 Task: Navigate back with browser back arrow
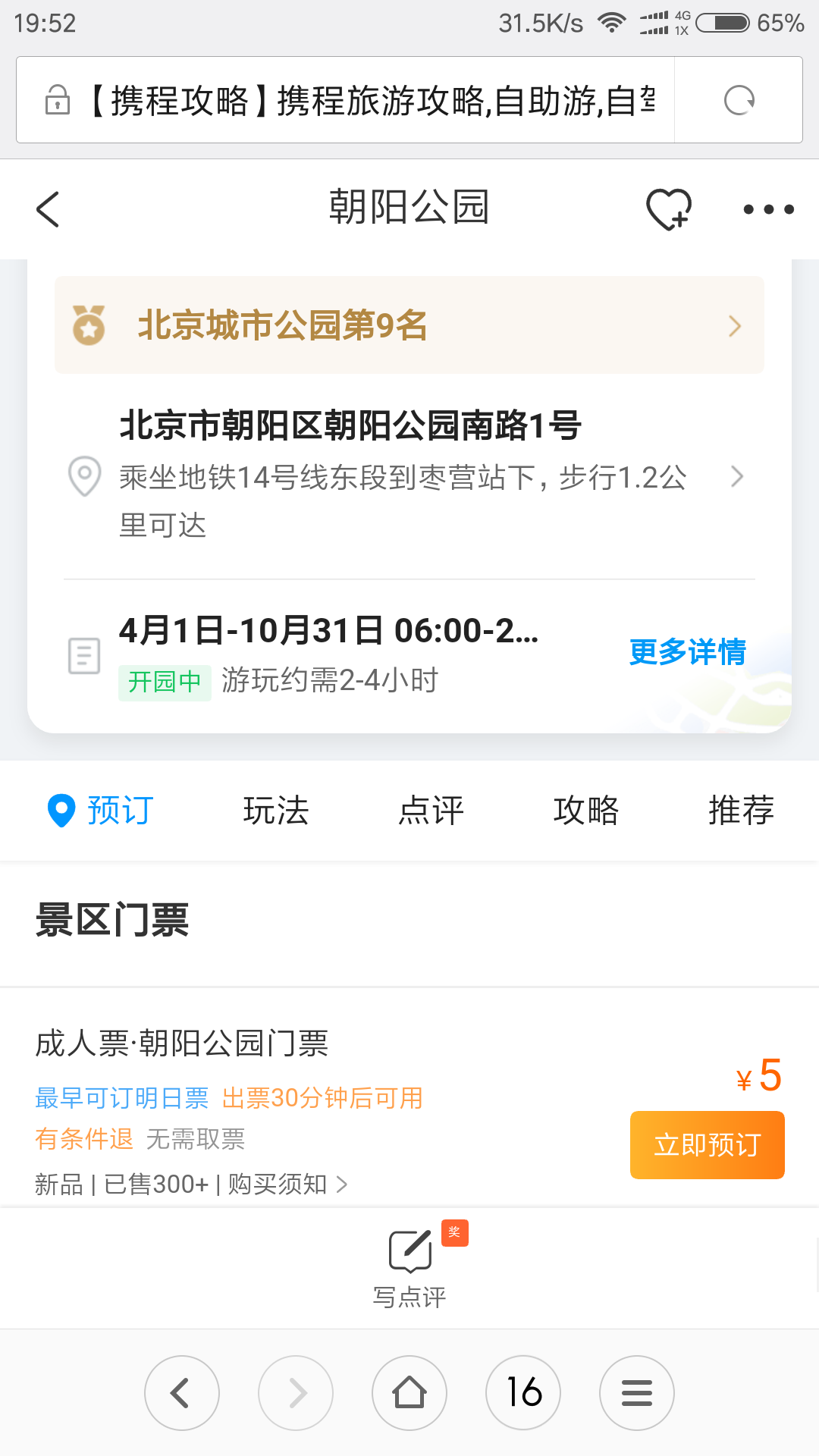182,1393
